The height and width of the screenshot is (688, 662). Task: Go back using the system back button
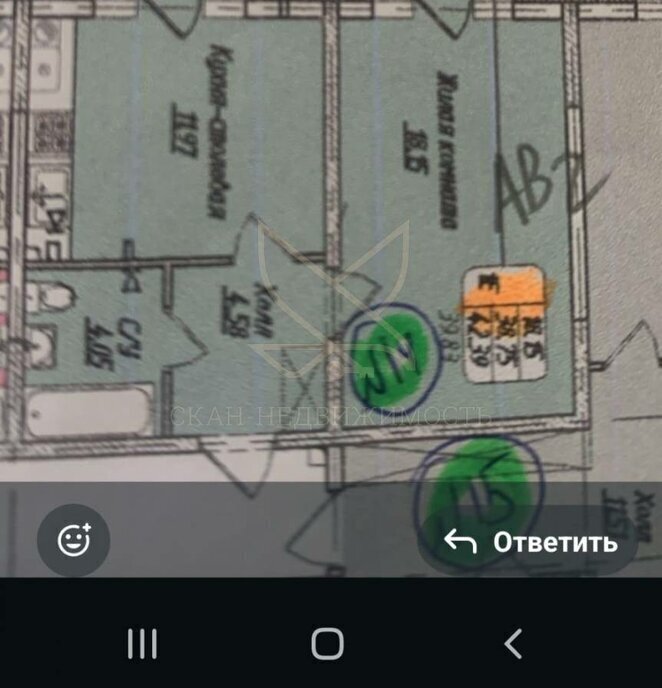[513, 643]
